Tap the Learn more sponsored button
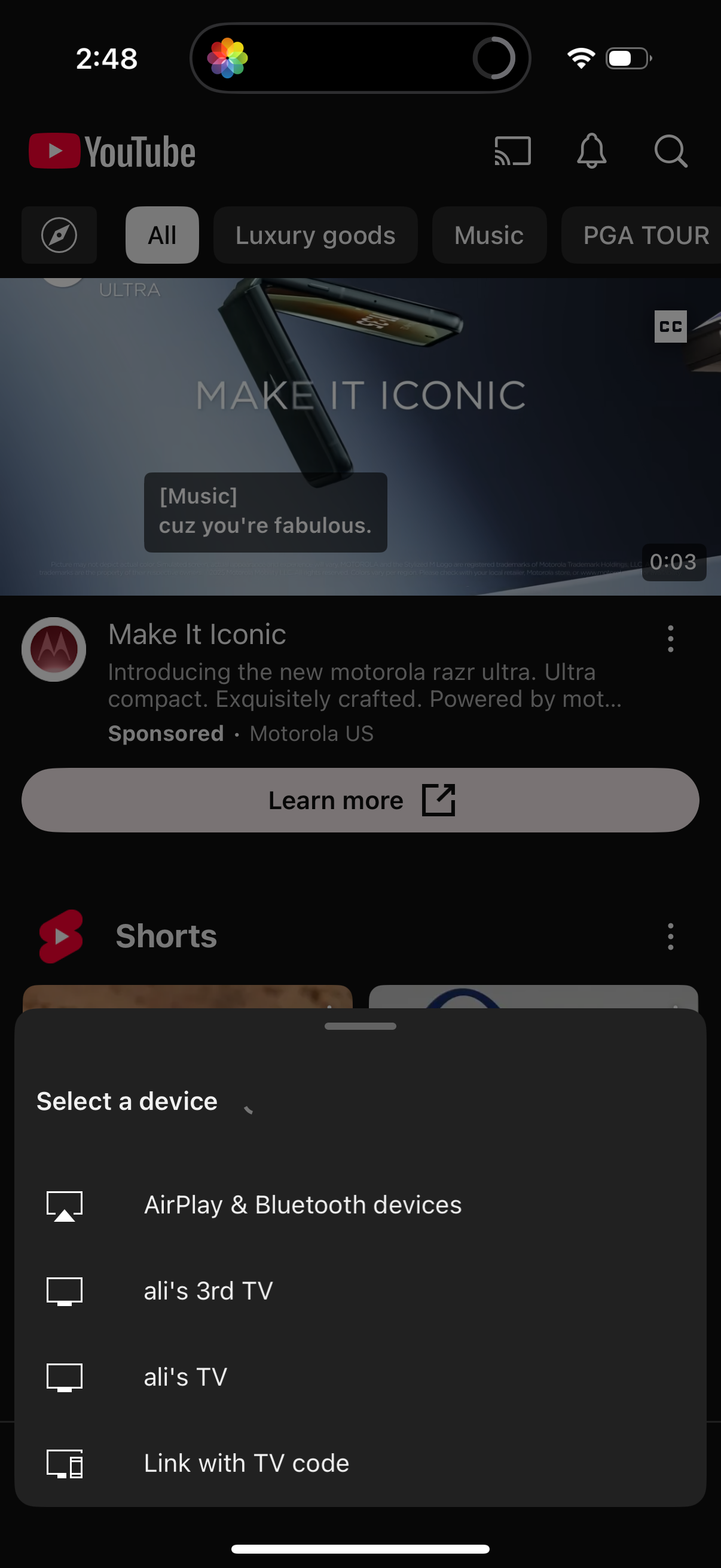This screenshot has width=721, height=1568. [360, 800]
